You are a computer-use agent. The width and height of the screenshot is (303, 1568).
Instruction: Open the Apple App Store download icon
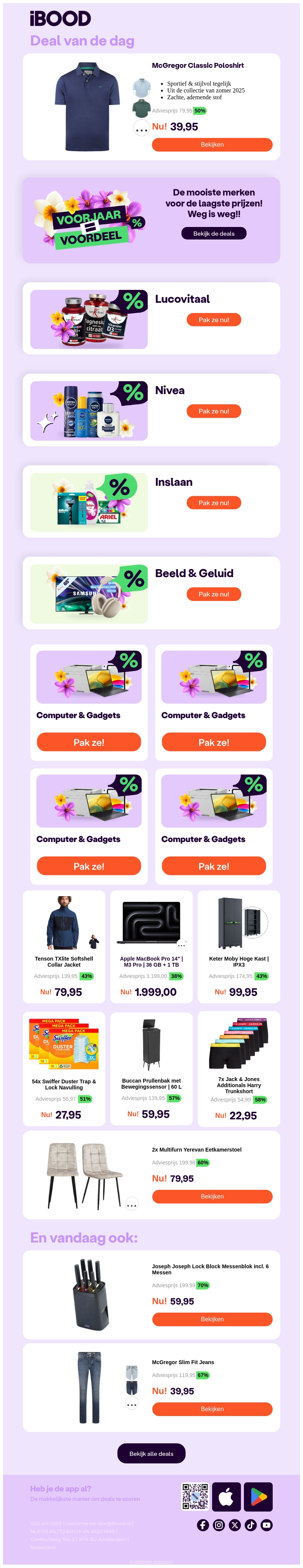226,1497
